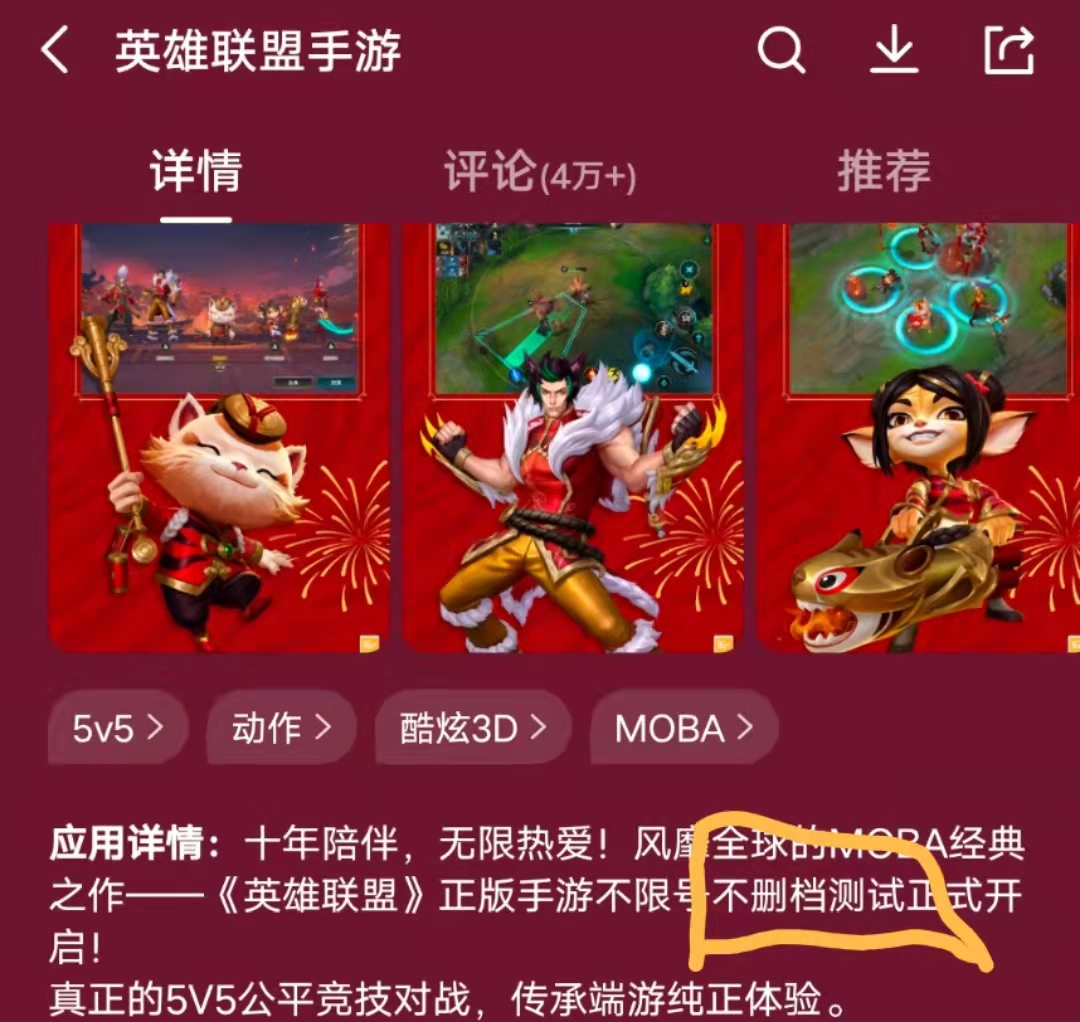Select the 详情 tab
Screen dimensions: 1080x1022
(x=196, y=172)
